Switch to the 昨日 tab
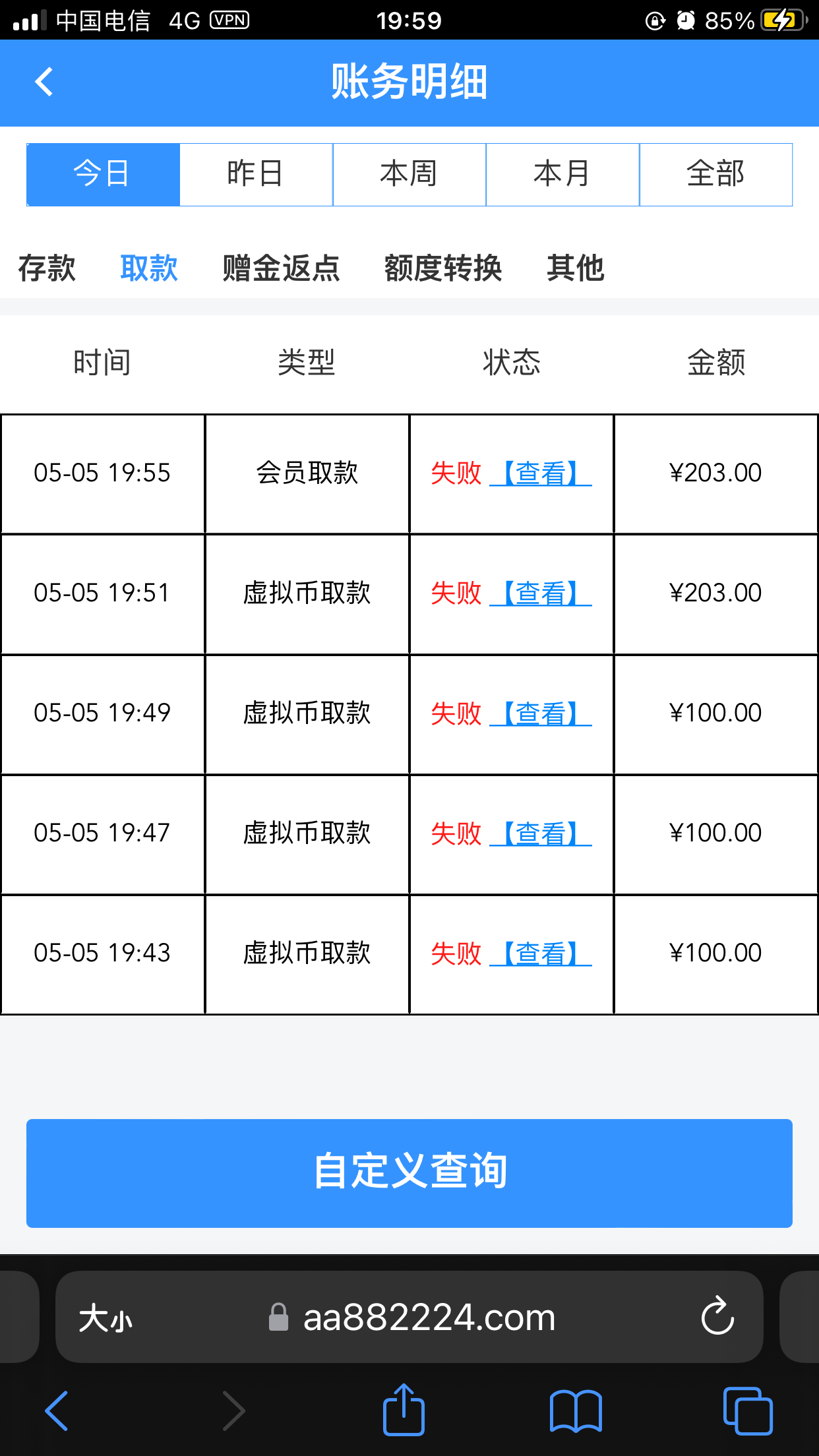The width and height of the screenshot is (819, 1456). point(256,173)
